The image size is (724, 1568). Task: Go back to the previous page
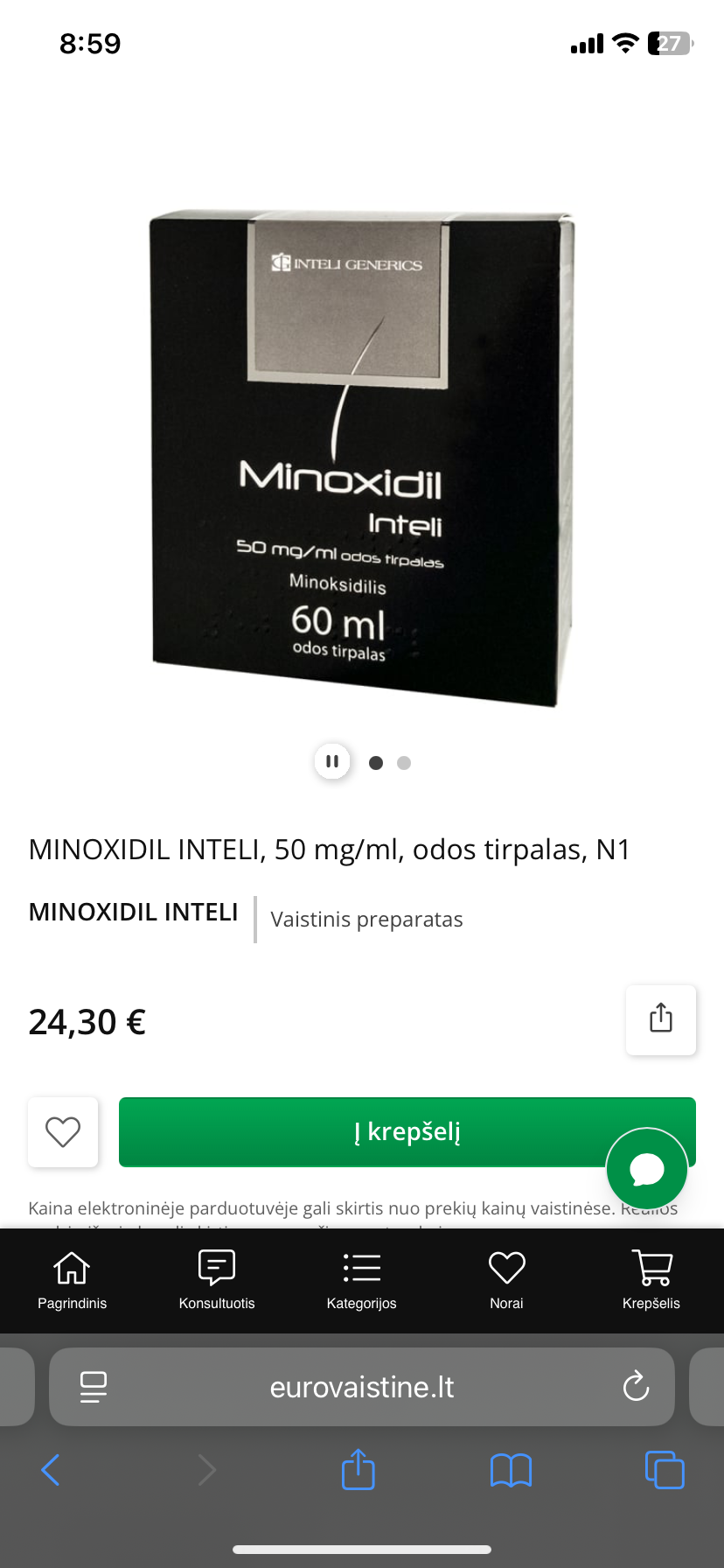[51, 1470]
